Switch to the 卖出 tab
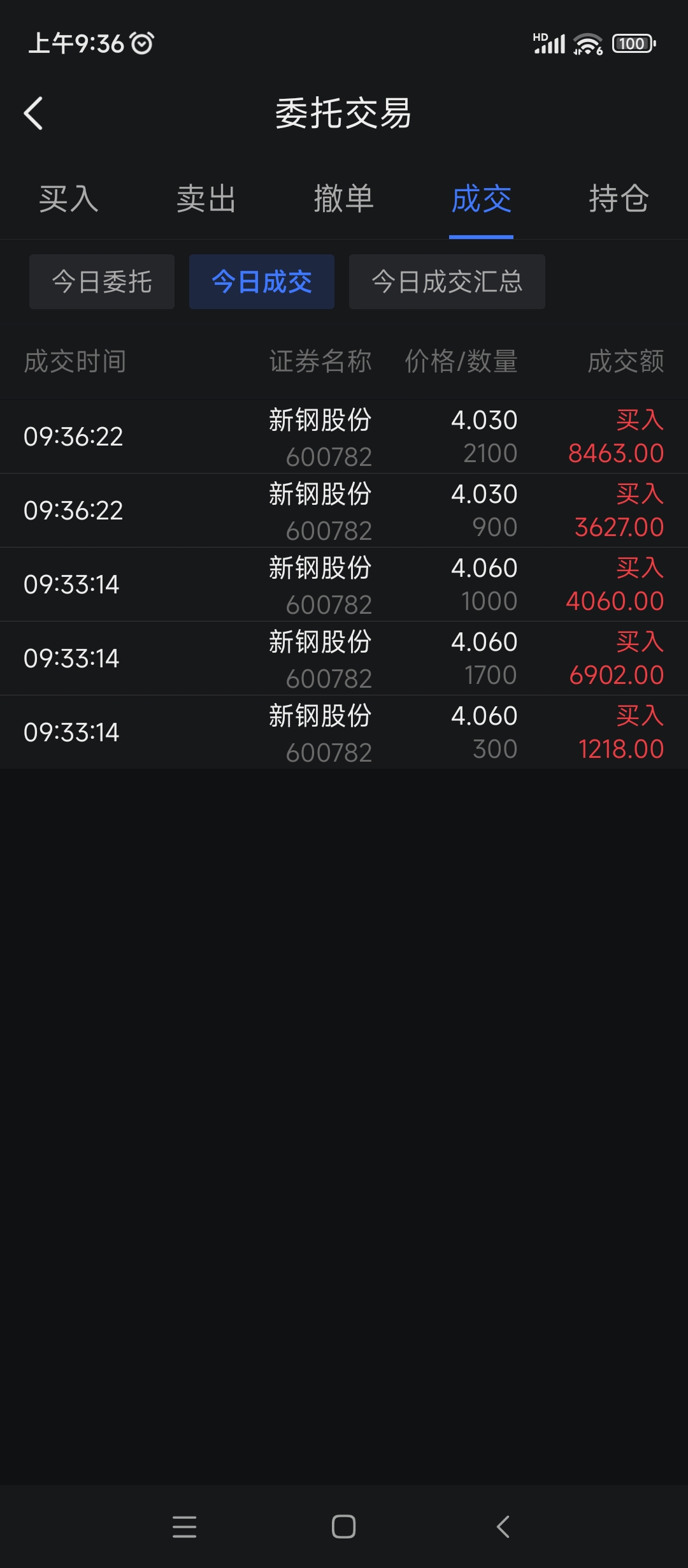The width and height of the screenshot is (688, 1568). point(206,199)
